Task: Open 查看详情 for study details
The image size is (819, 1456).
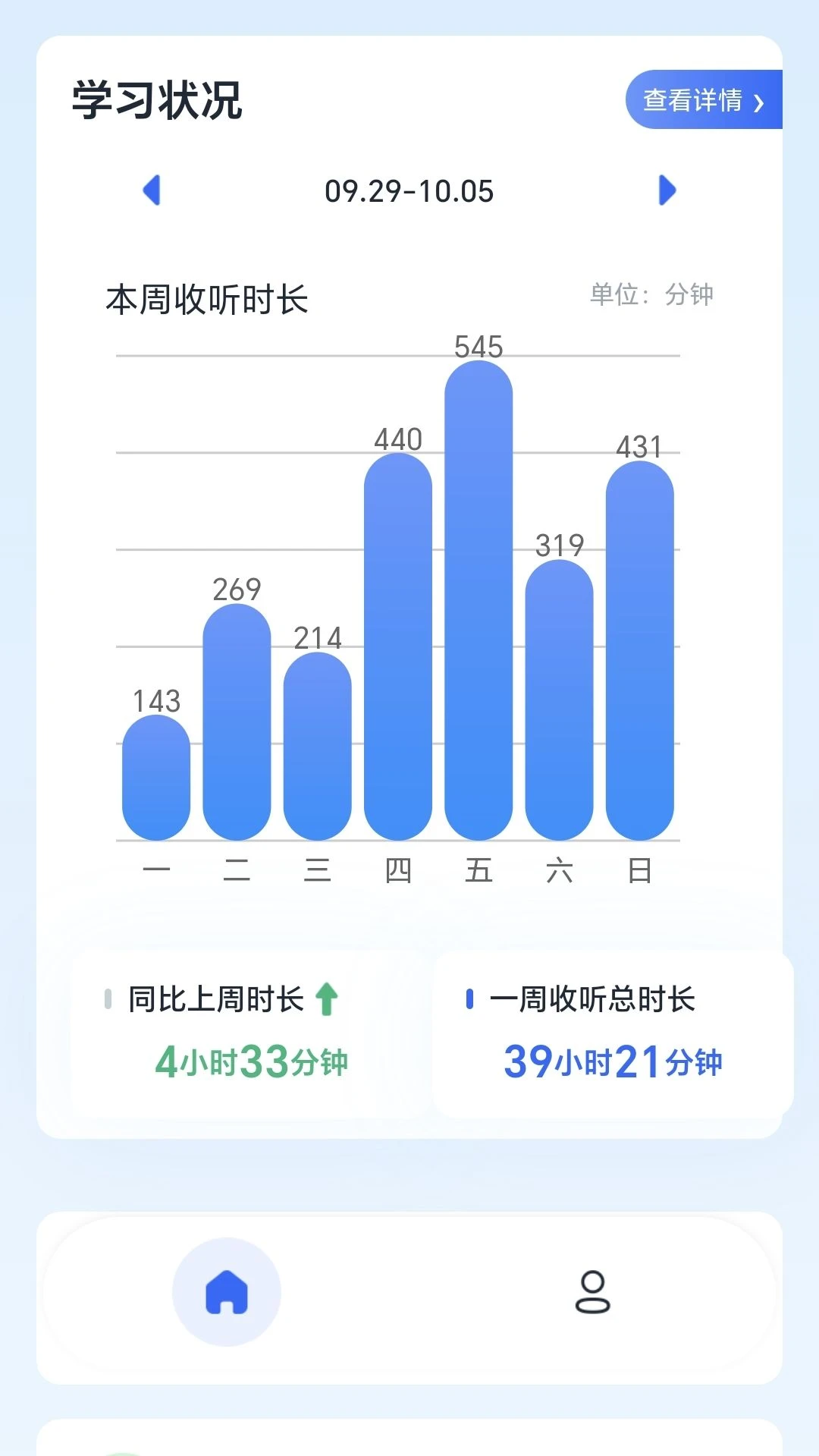Action: point(703,100)
